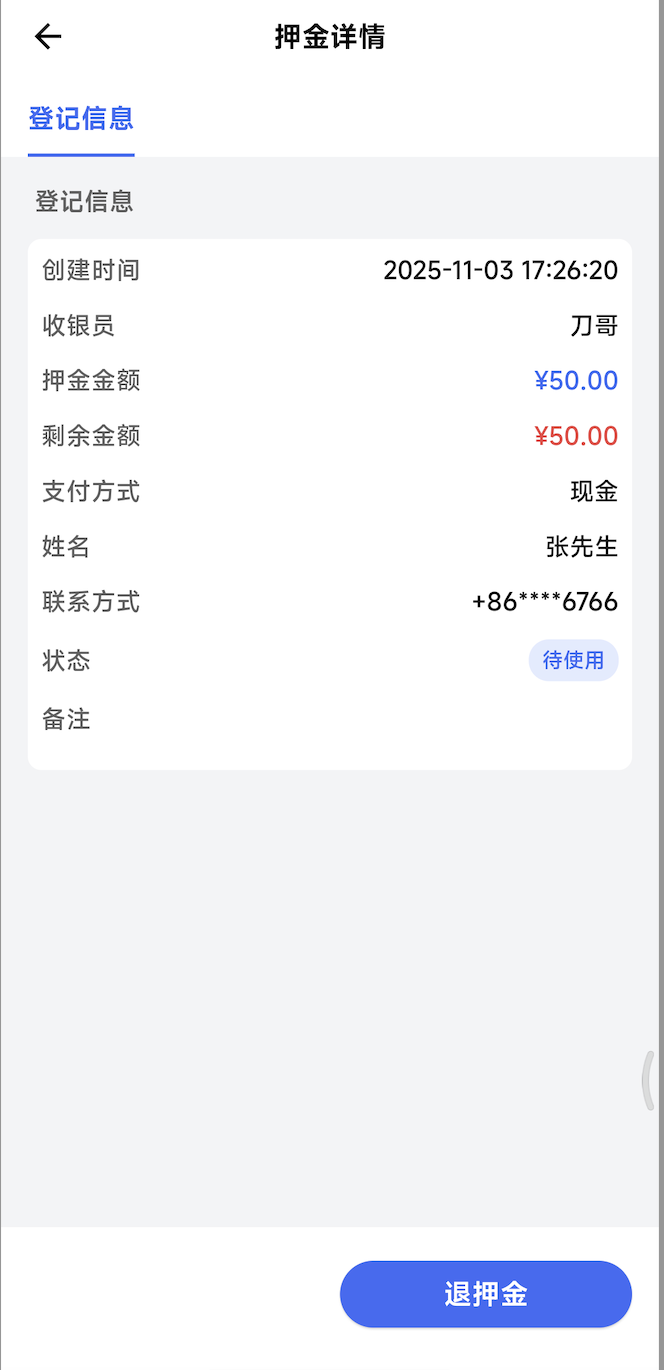Image resolution: width=664 pixels, height=1370 pixels.
Task: Go back from the 押金详情 page
Action: click(47, 37)
